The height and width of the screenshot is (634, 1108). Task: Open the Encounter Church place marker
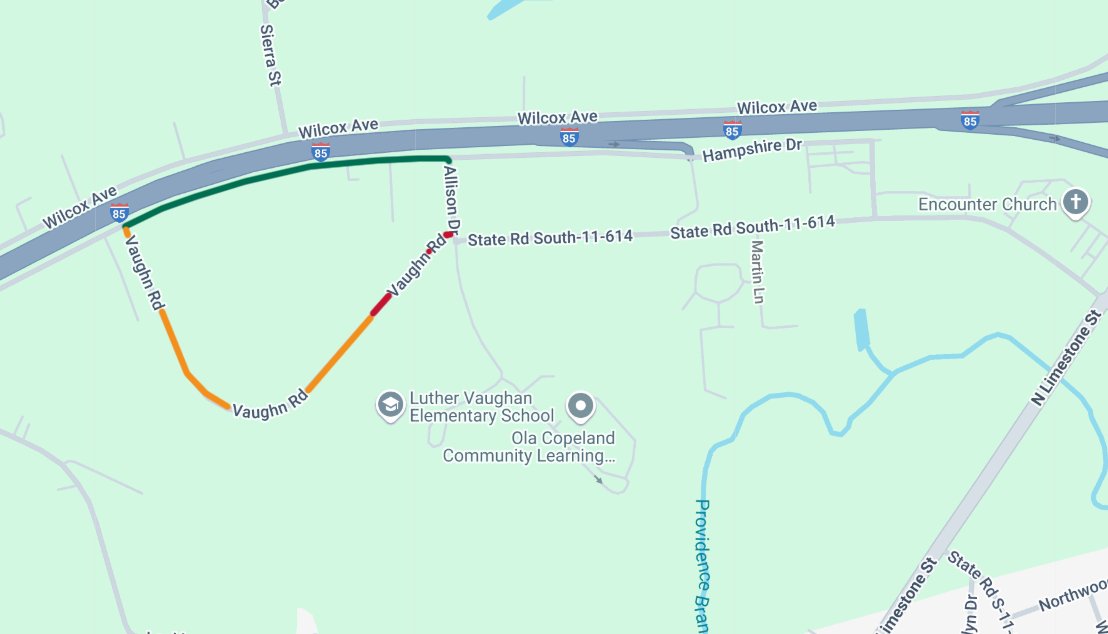(1076, 203)
